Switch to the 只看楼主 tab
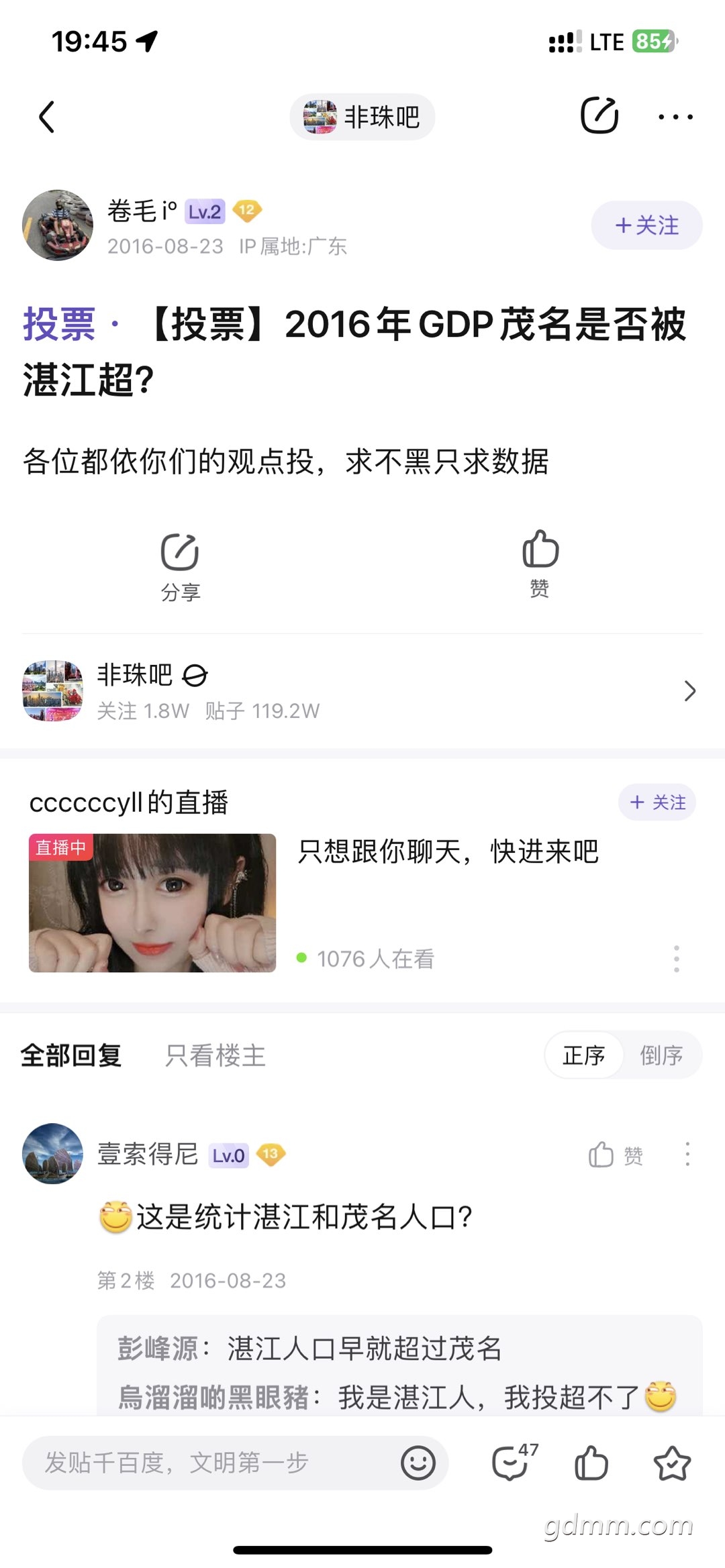The width and height of the screenshot is (725, 1568). pos(215,1056)
